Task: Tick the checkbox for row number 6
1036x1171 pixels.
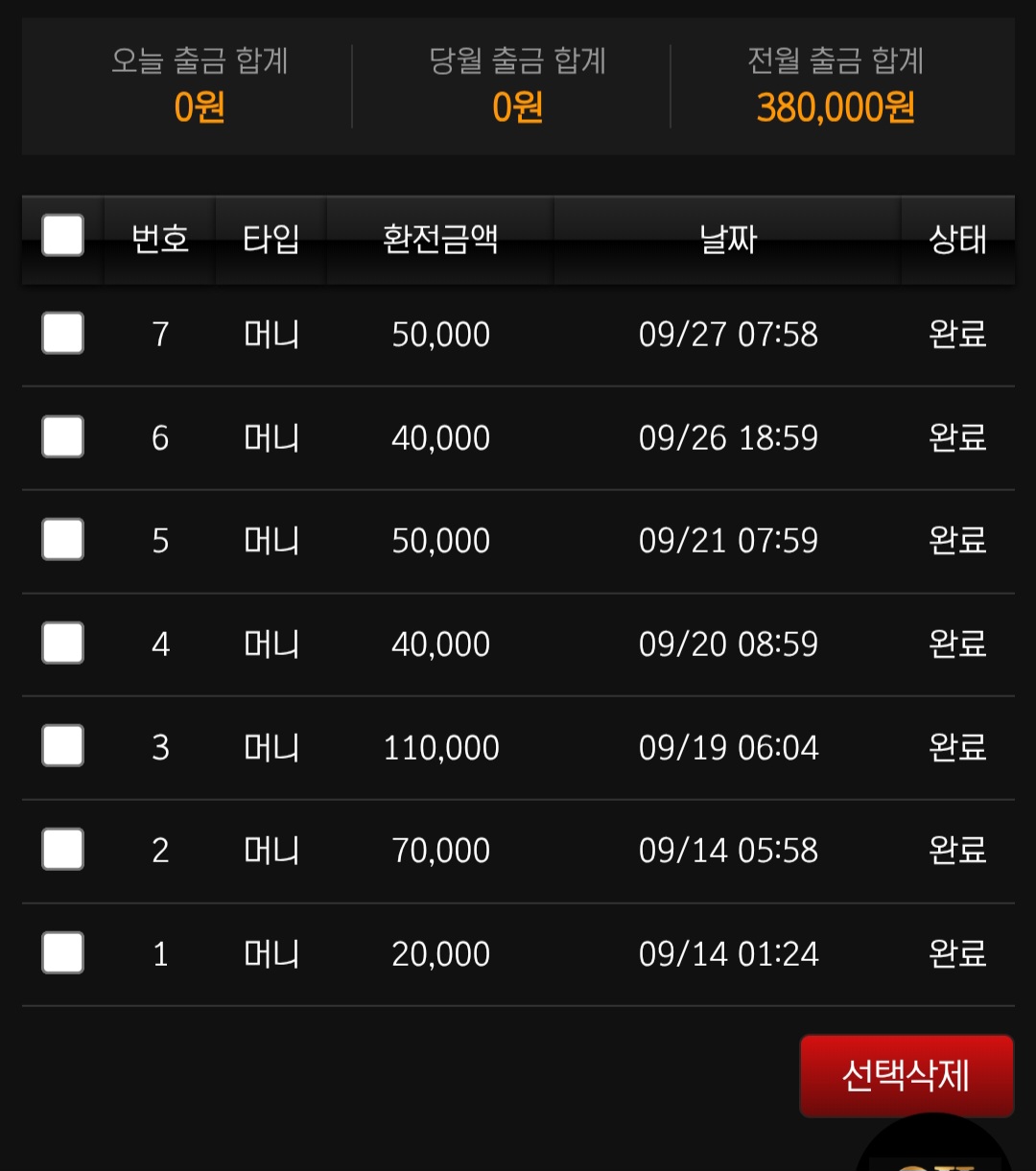Action: pyautogui.click(x=62, y=437)
